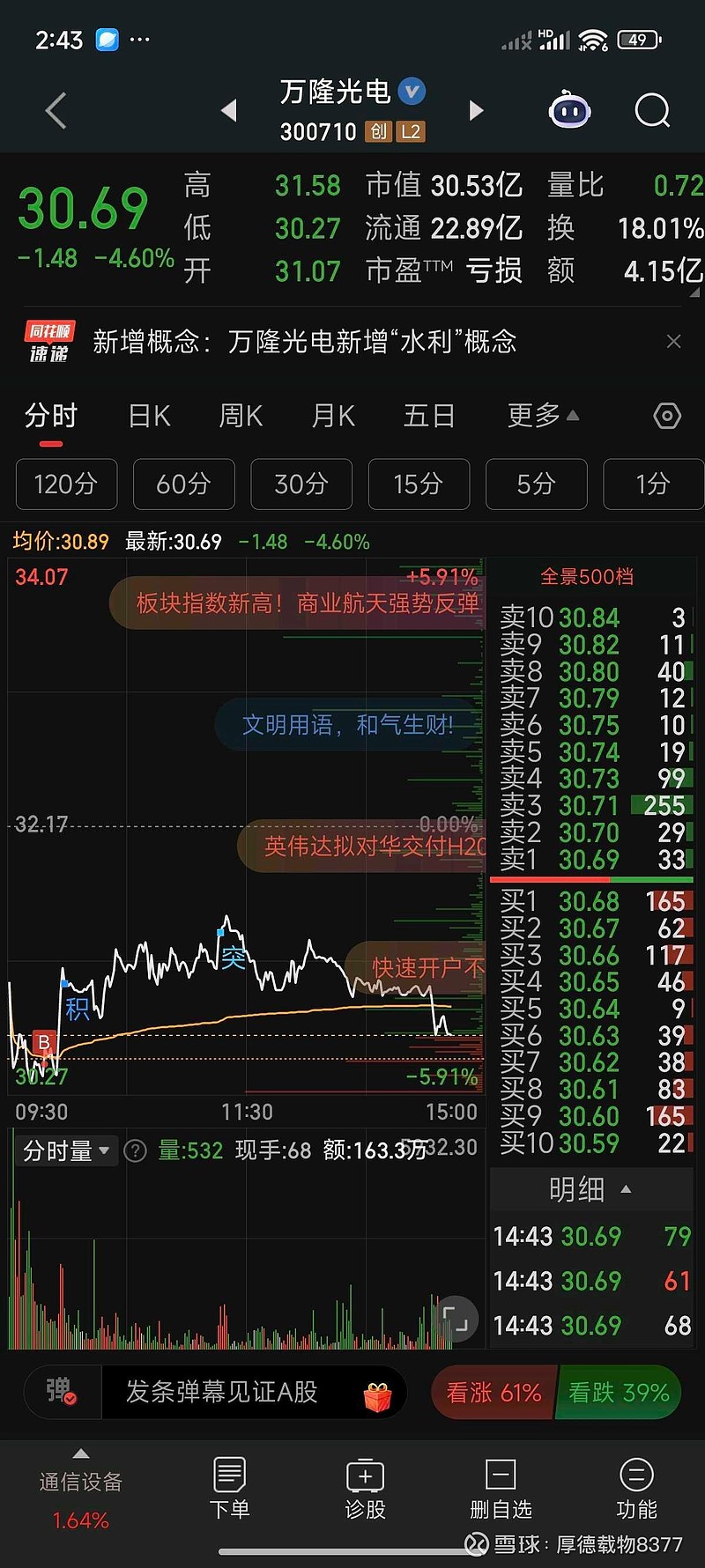The width and height of the screenshot is (705, 1568).
Task: Vote 看跌 on this stock
Action: 619,1393
